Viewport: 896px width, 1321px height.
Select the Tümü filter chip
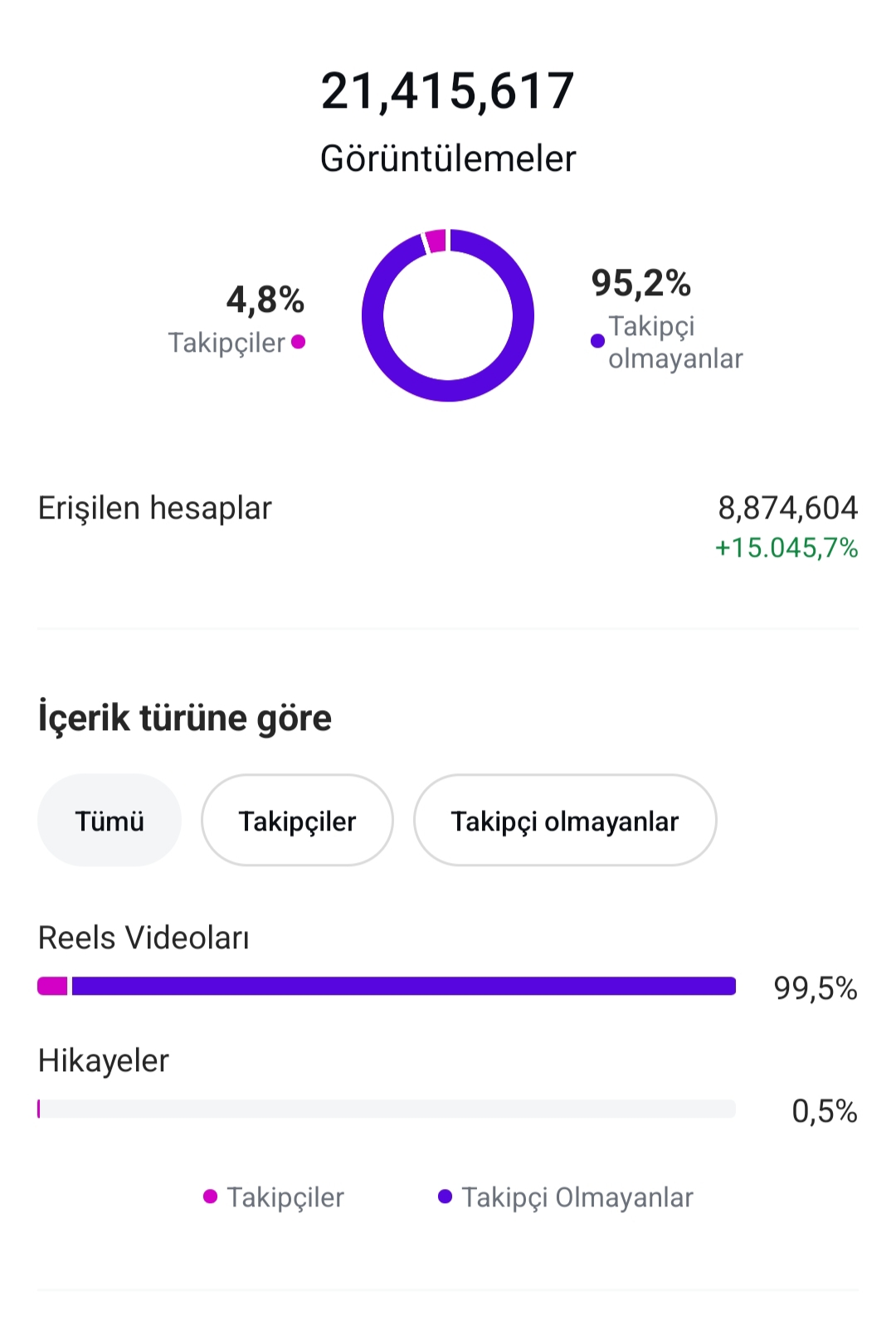110,821
